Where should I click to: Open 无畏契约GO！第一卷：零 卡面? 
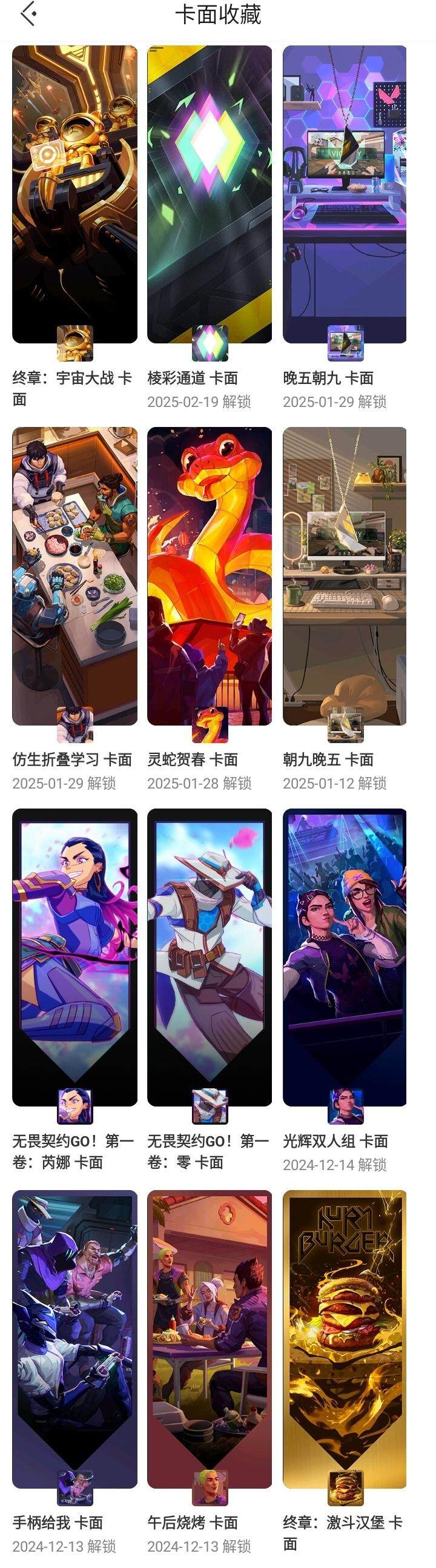[x=210, y=957]
